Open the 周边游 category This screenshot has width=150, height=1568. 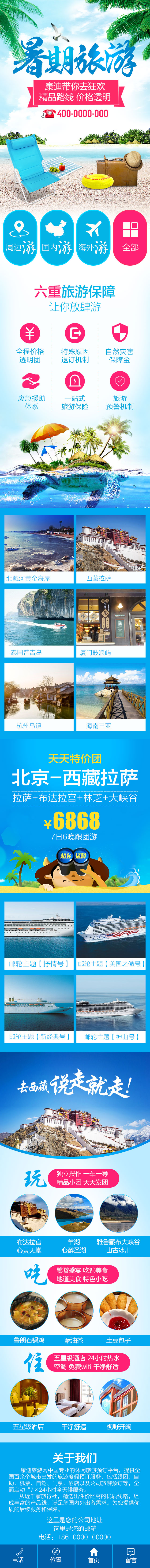point(21,238)
